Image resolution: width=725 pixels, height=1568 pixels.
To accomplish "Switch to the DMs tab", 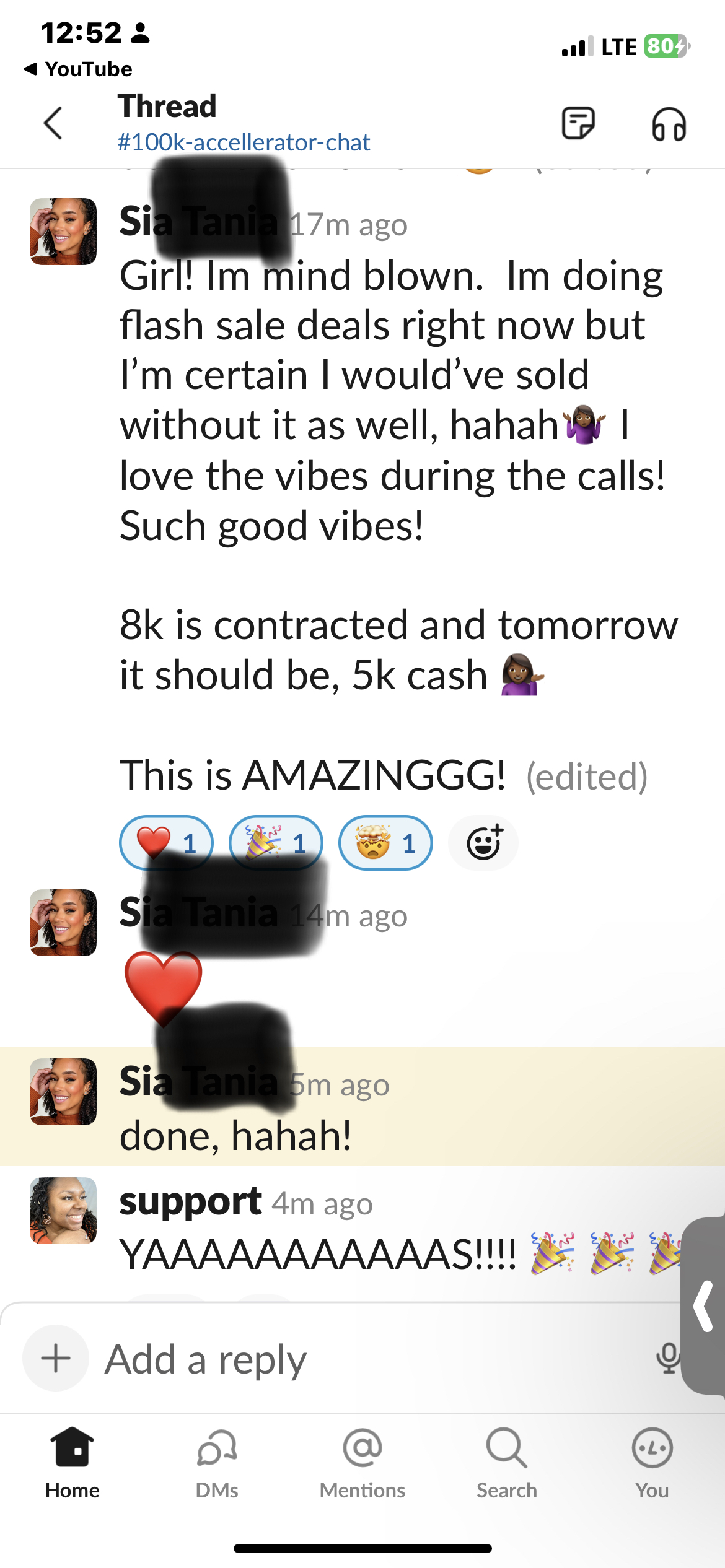I will (x=217, y=1463).
